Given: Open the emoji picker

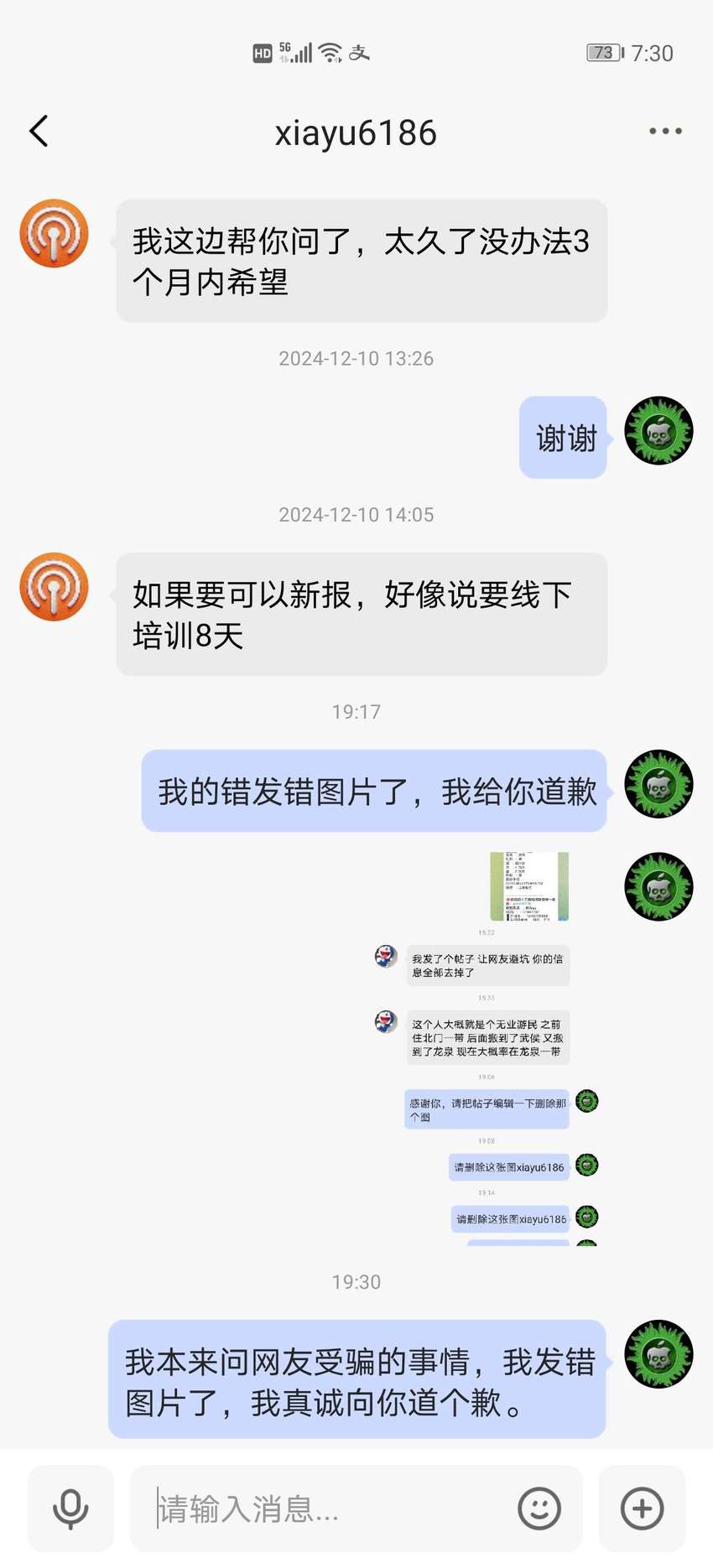Looking at the screenshot, I should (x=539, y=1508).
